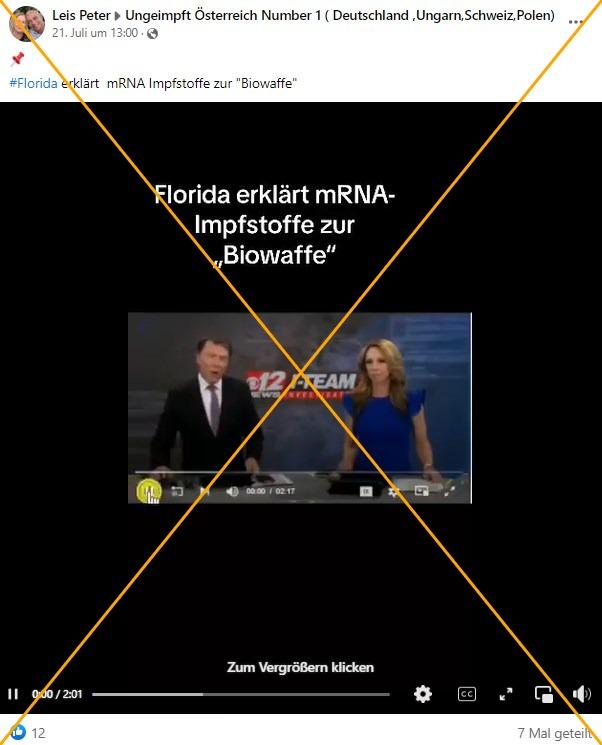View the 7 Mal geteilt shares

pyautogui.click(x=554, y=733)
